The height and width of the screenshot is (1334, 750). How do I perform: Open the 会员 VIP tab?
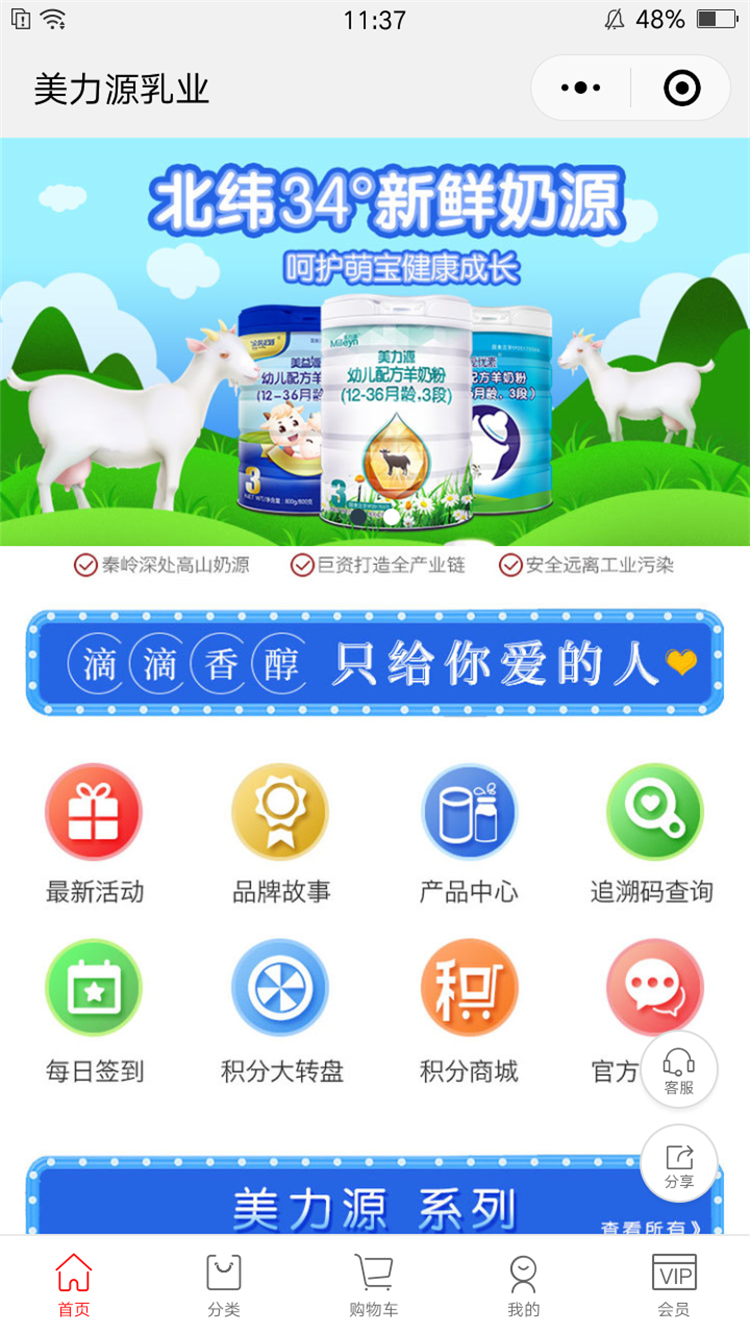coord(673,1286)
